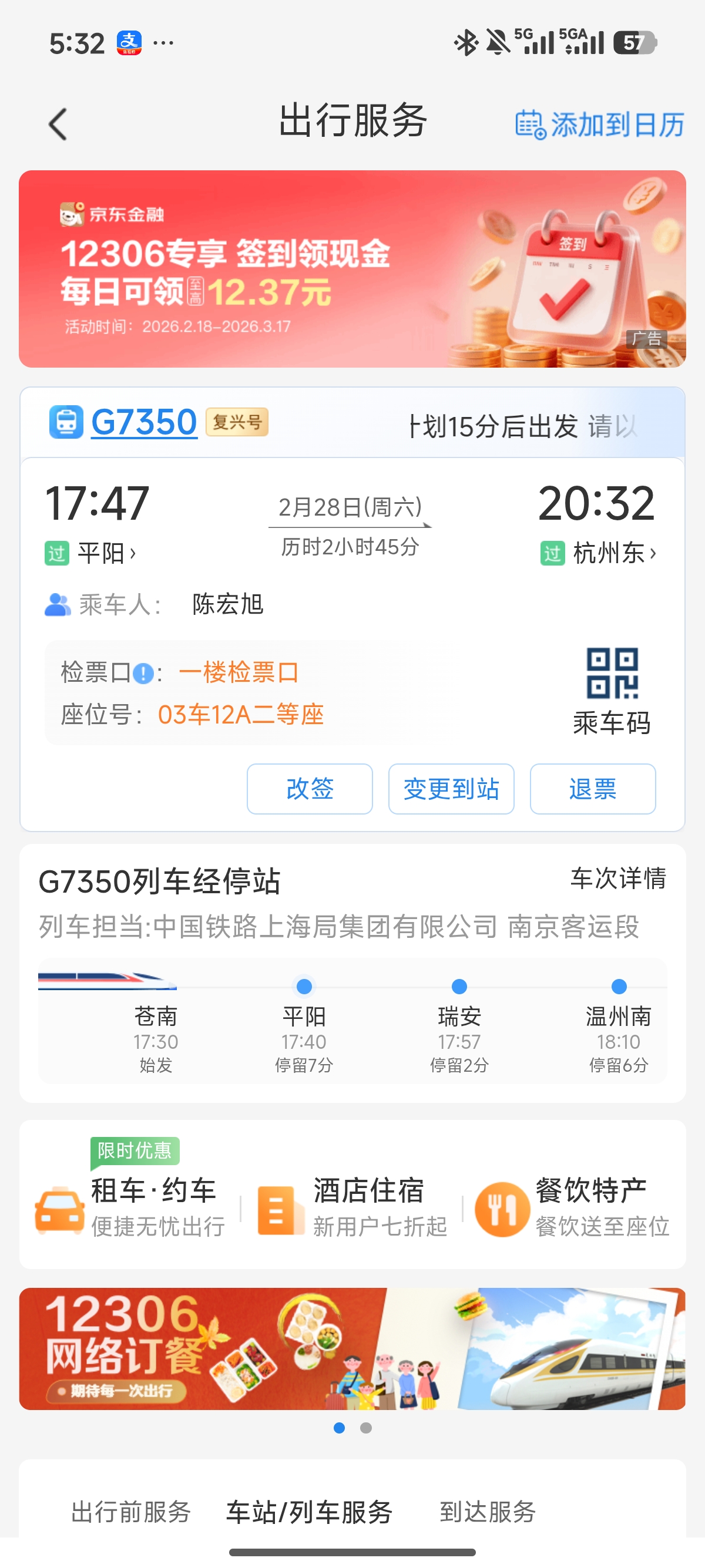
Task: Open the 京东金融 sign-in cash banner
Action: pyautogui.click(x=352, y=268)
